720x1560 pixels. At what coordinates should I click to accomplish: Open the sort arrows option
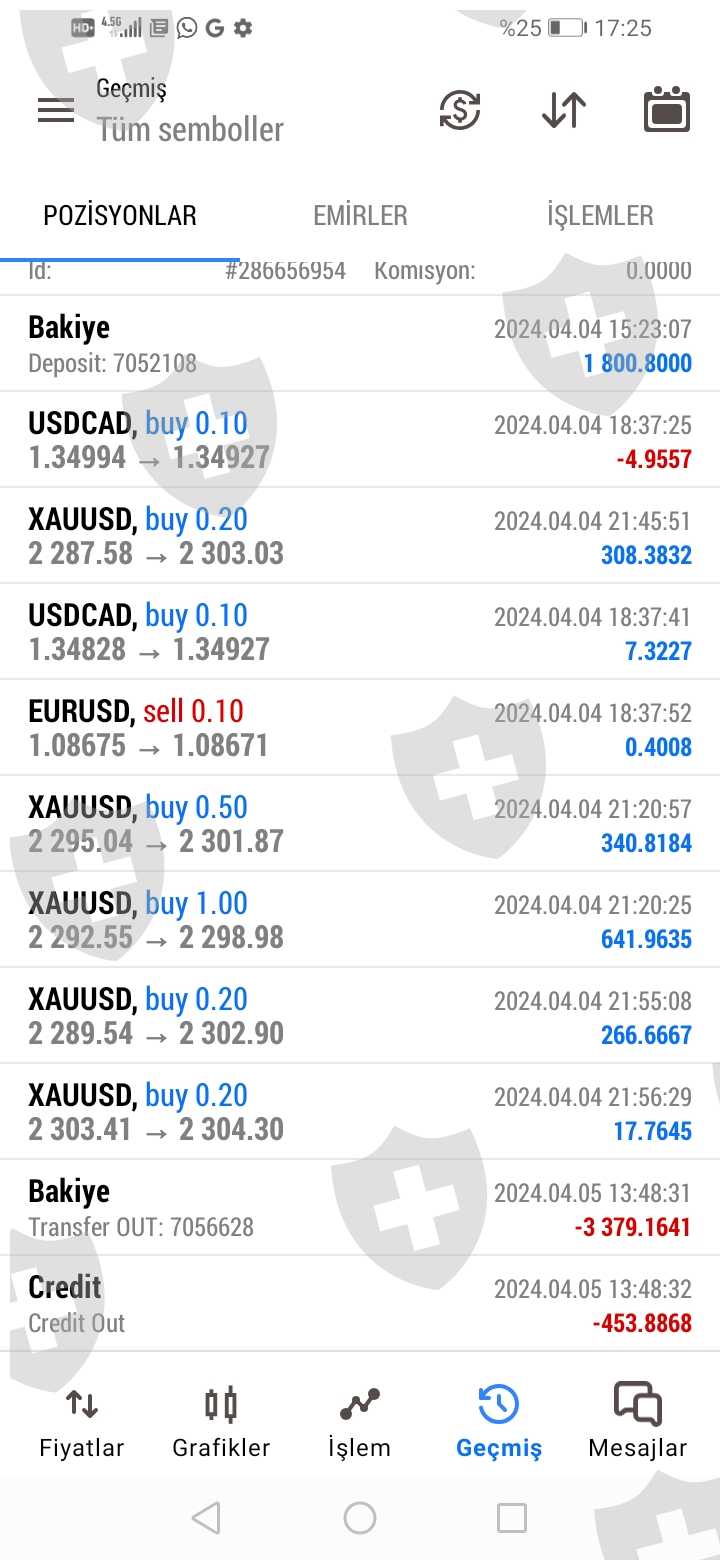tap(564, 110)
